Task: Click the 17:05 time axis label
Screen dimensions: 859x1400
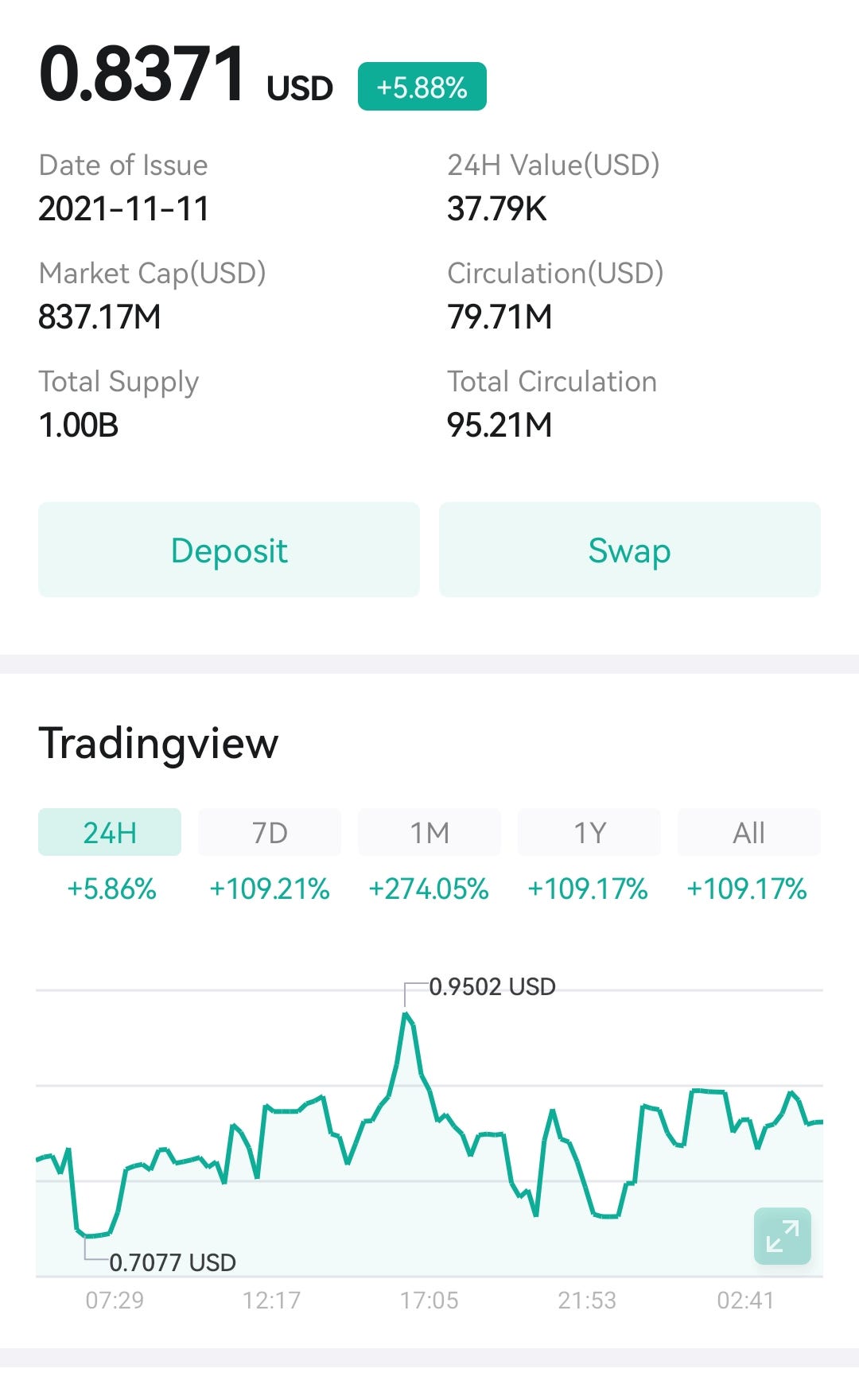Action: tap(428, 1300)
